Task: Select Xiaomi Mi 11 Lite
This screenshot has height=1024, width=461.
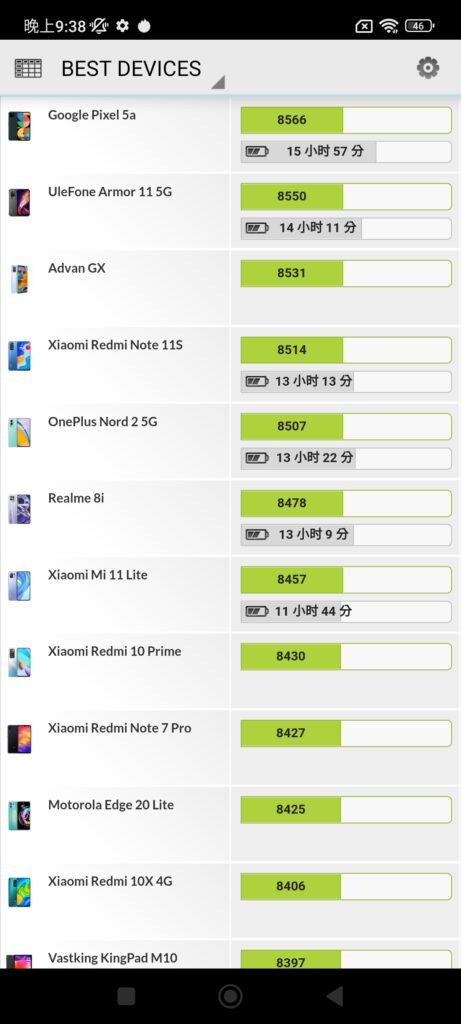Action: coord(230,594)
